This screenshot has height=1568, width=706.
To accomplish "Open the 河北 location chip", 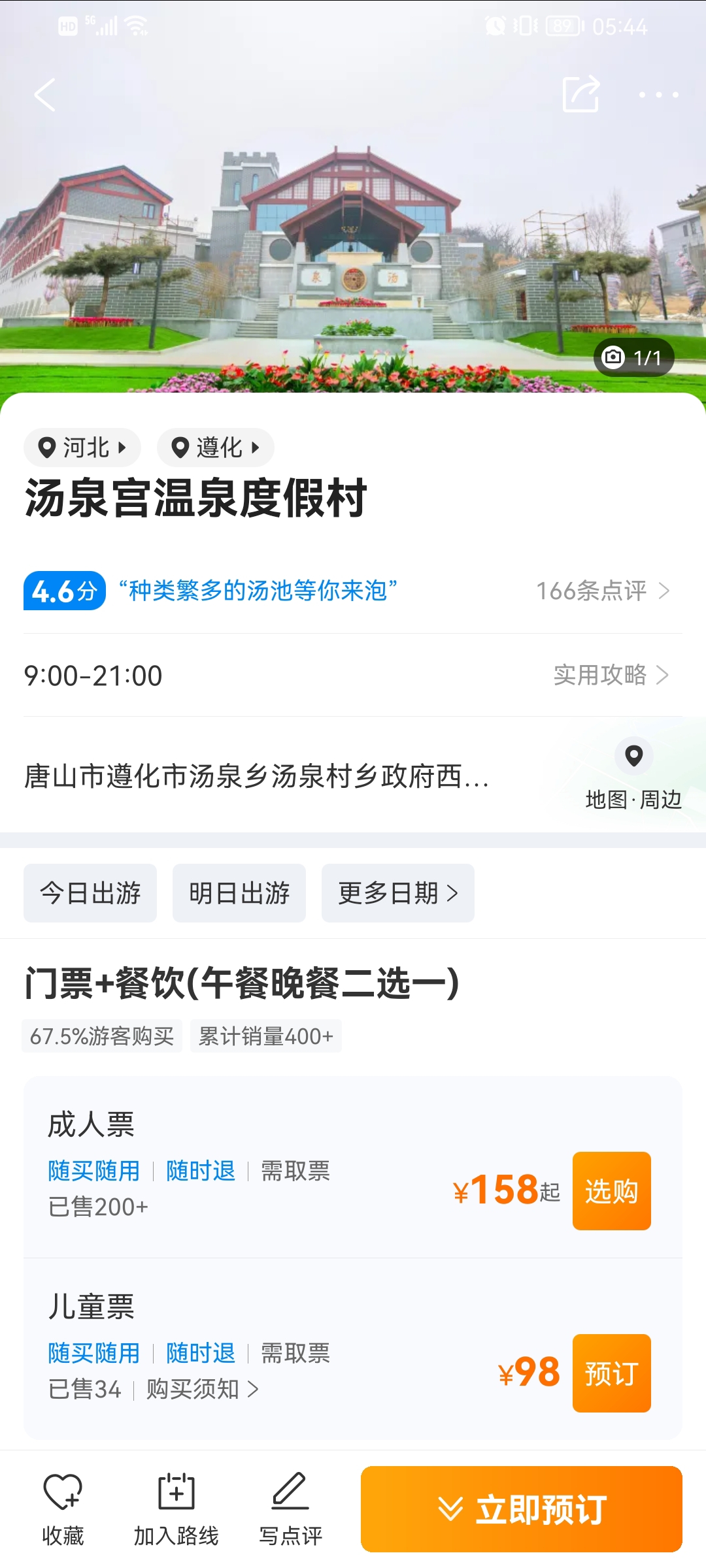I will point(82,448).
